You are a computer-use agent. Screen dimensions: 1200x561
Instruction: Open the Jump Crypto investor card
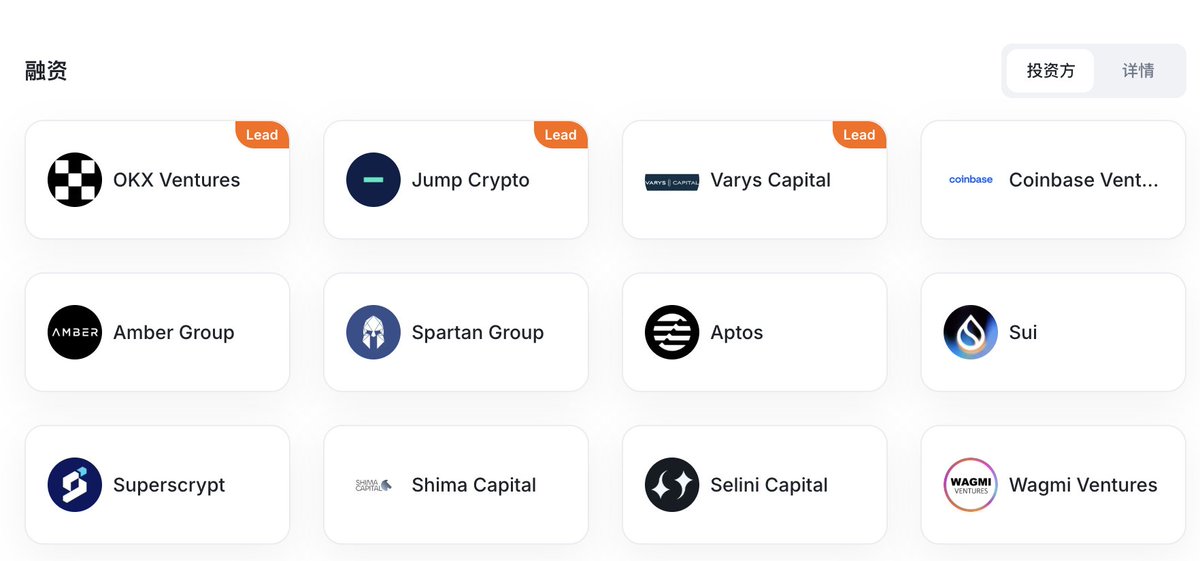455,180
